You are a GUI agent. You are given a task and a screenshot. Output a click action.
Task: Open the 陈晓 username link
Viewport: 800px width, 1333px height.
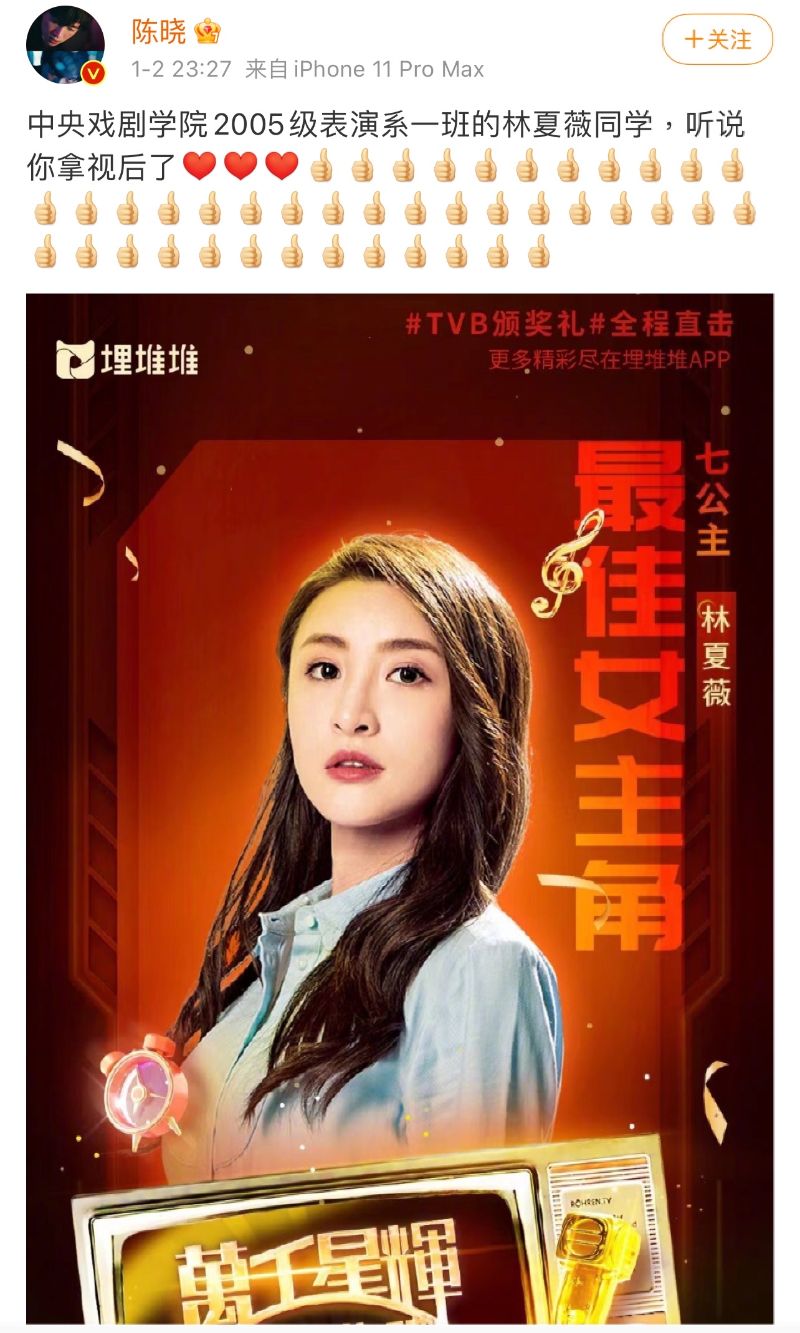[x=159, y=32]
